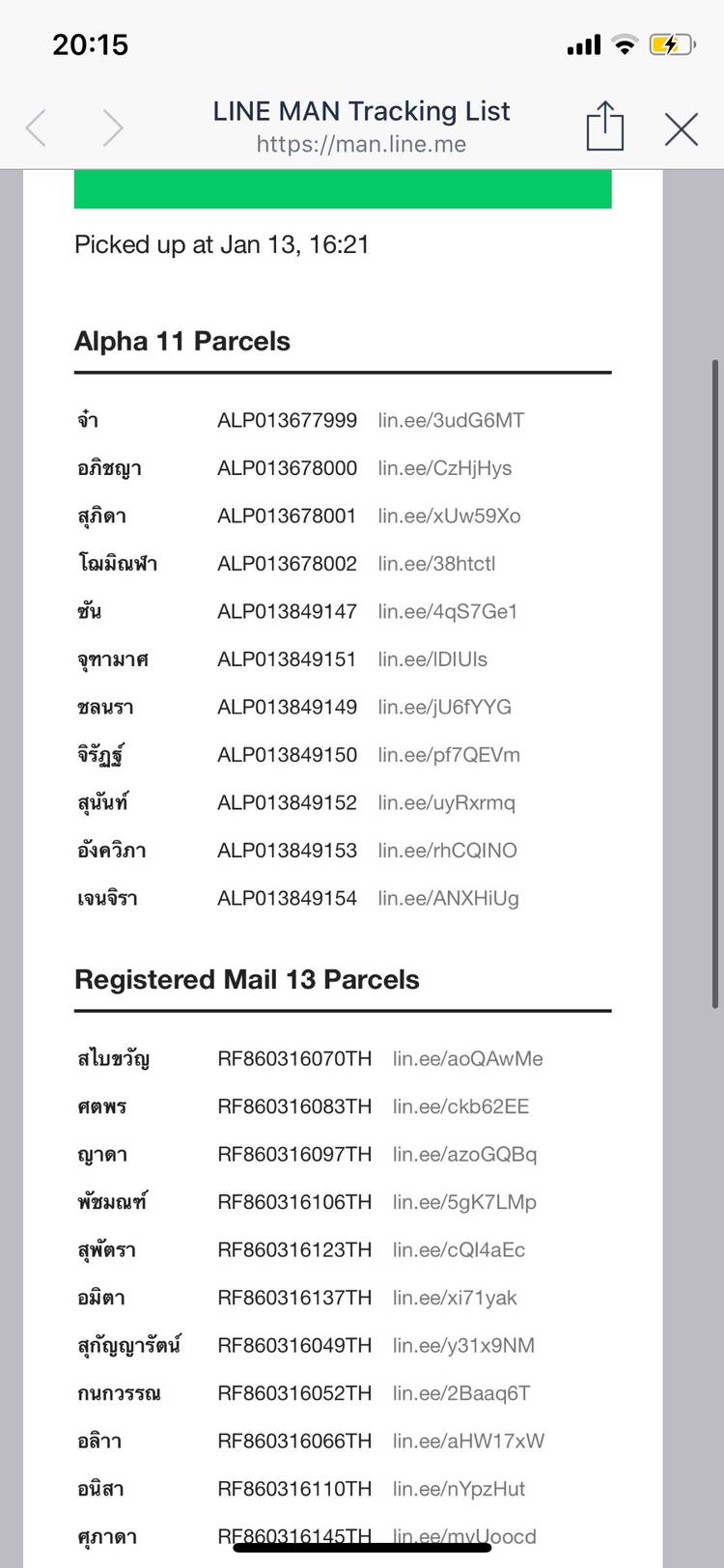Viewport: 724px width, 1568px height.
Task: Visit the lin.ee/y31x9NM link
Action: [463, 1346]
